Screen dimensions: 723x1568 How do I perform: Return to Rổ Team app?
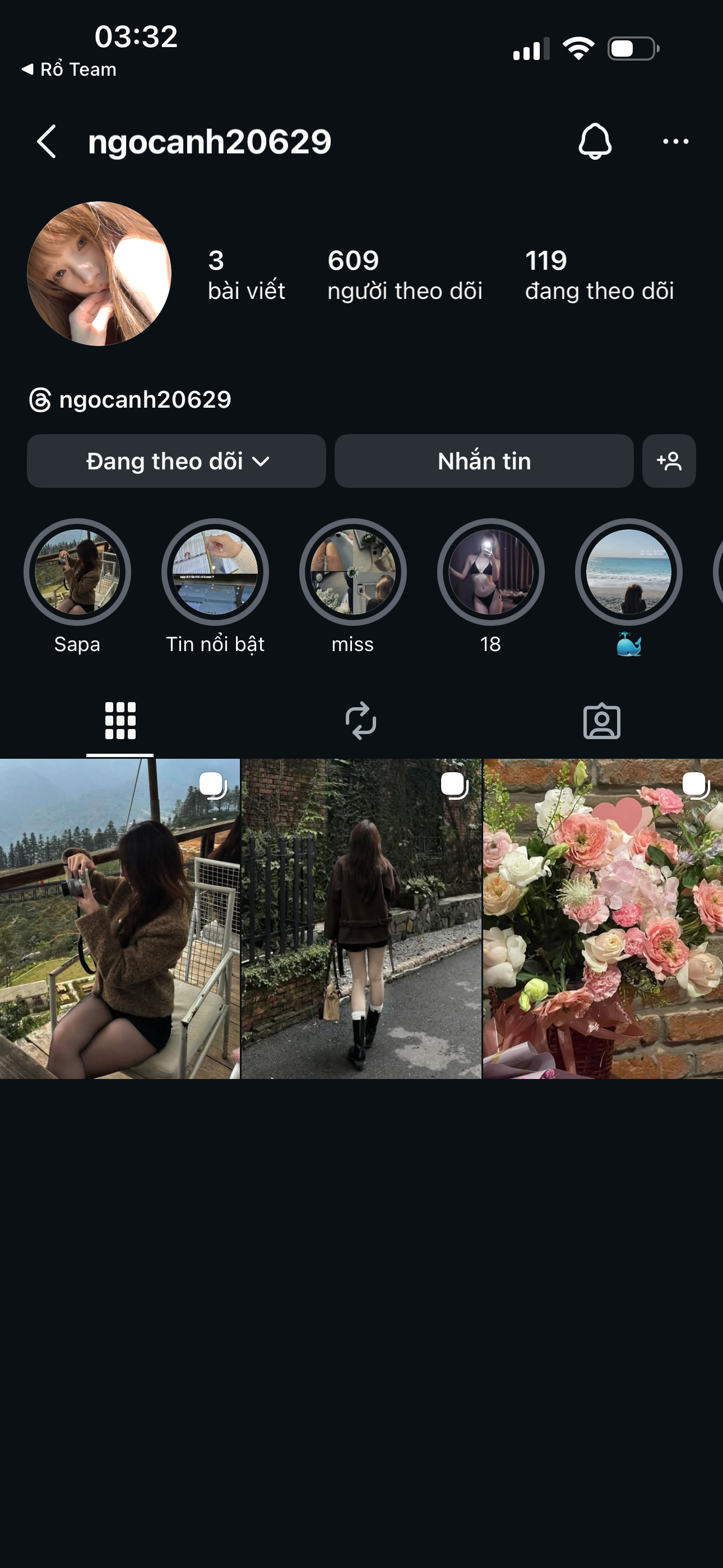69,70
